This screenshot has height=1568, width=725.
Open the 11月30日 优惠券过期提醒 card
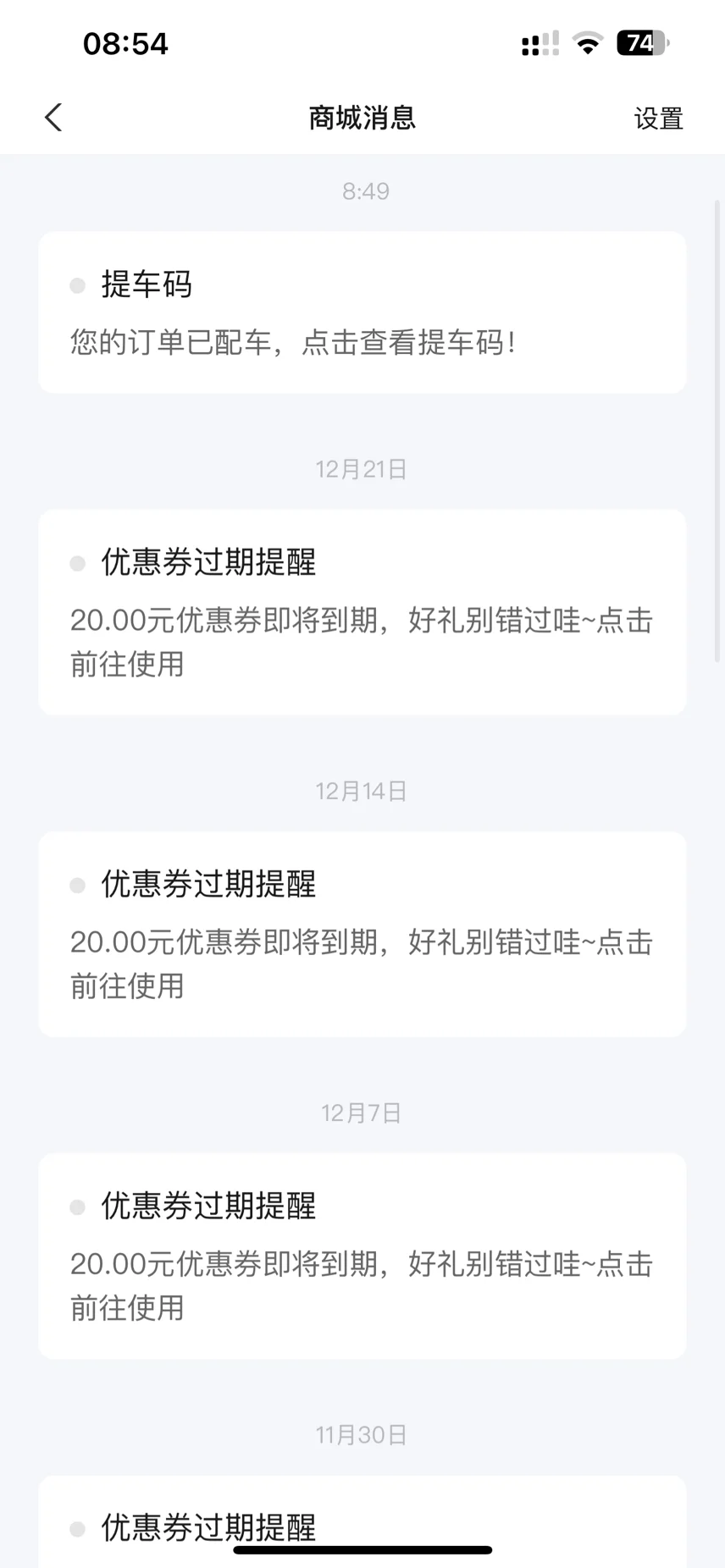[x=362, y=1521]
